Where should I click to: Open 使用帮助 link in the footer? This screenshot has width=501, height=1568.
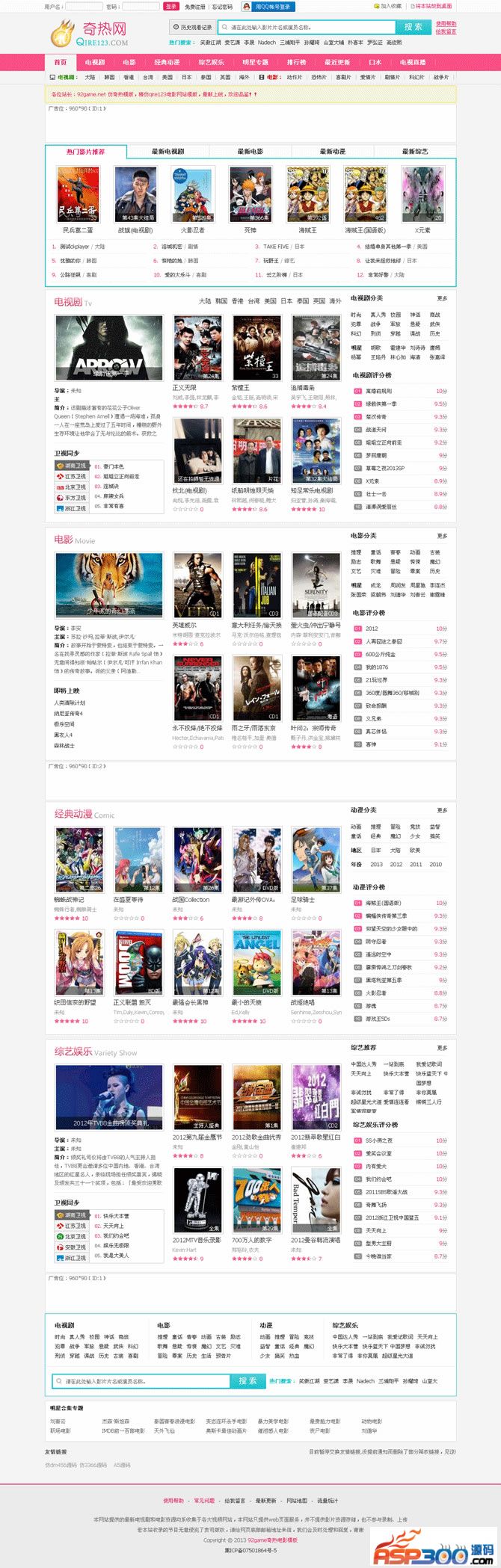[173, 1500]
